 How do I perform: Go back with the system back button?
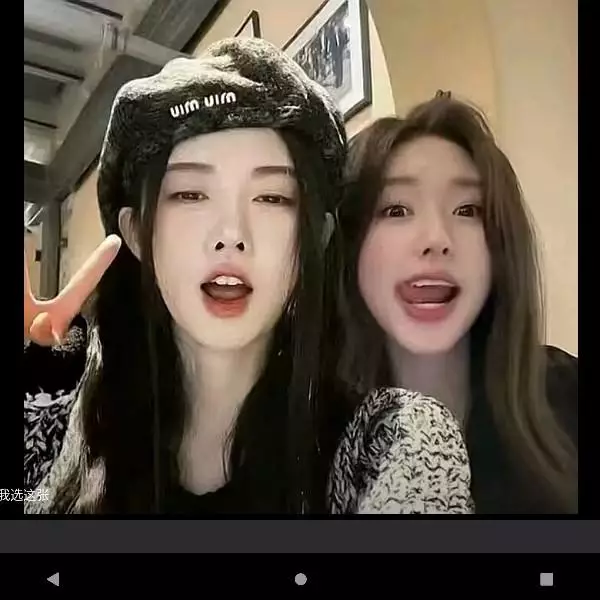tap(53, 579)
